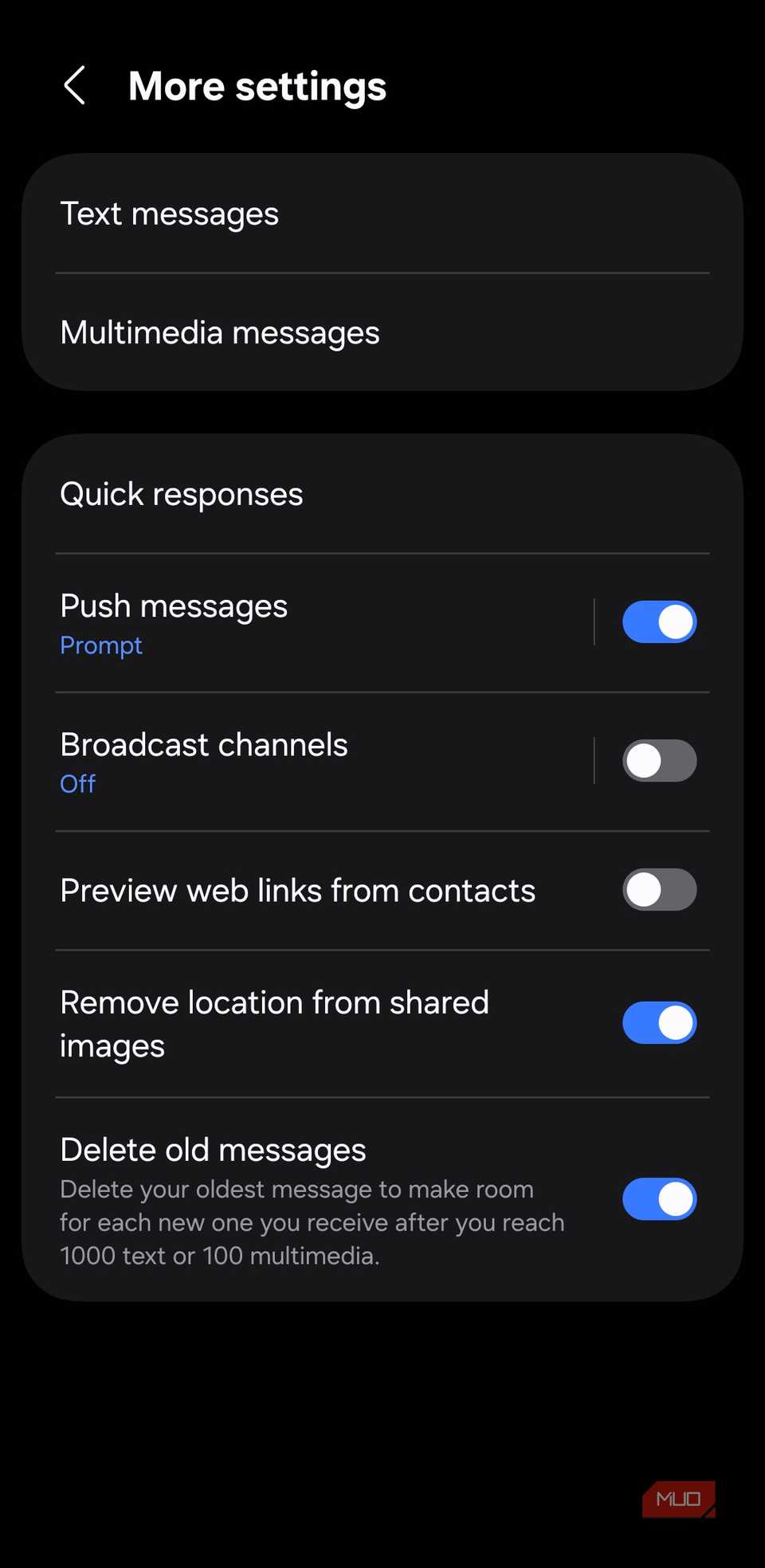Select the Prompt option under Push messages
The image size is (765, 1568).
tap(100, 645)
